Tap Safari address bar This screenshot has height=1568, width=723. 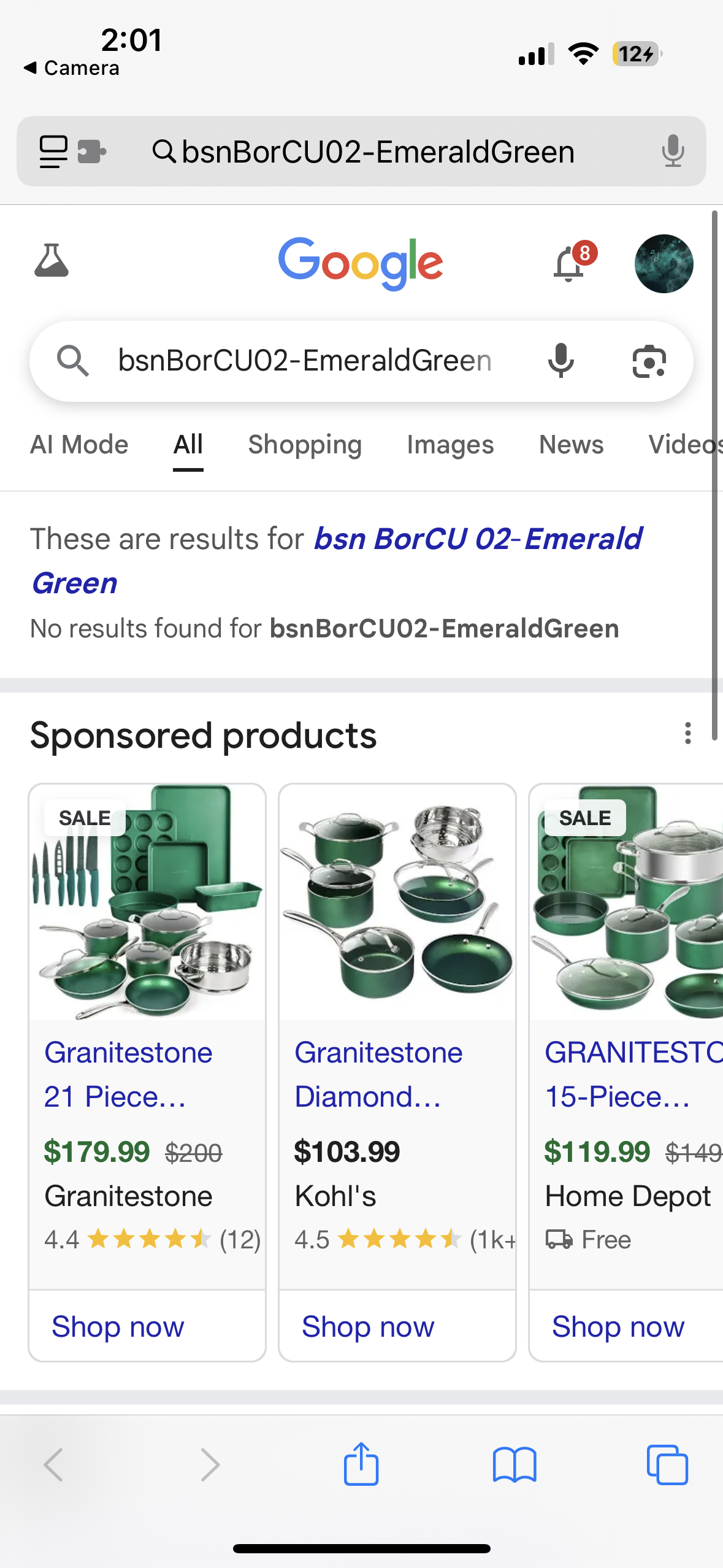[x=377, y=152]
